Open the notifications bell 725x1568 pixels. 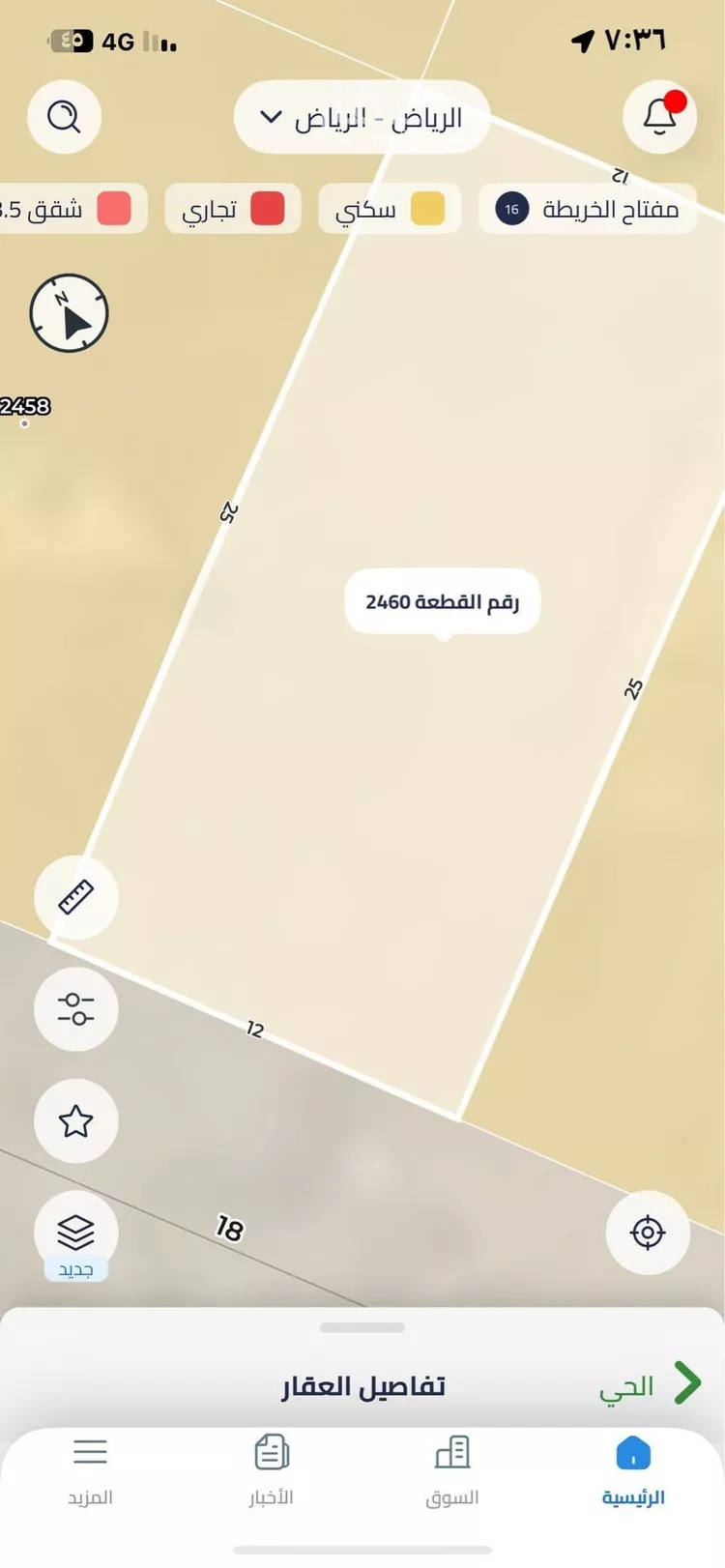659,118
